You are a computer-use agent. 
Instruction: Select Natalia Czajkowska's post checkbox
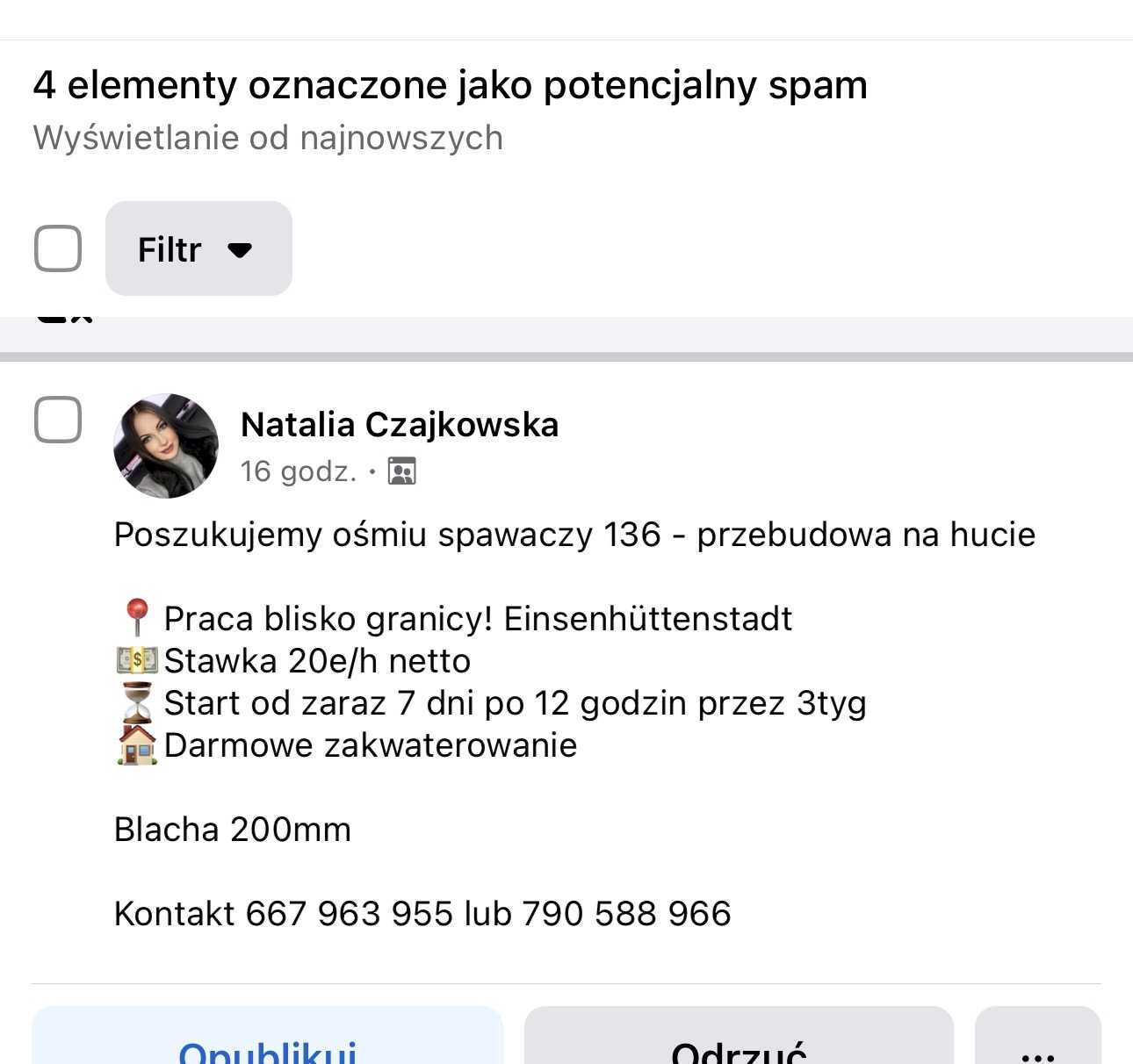pos(58,420)
